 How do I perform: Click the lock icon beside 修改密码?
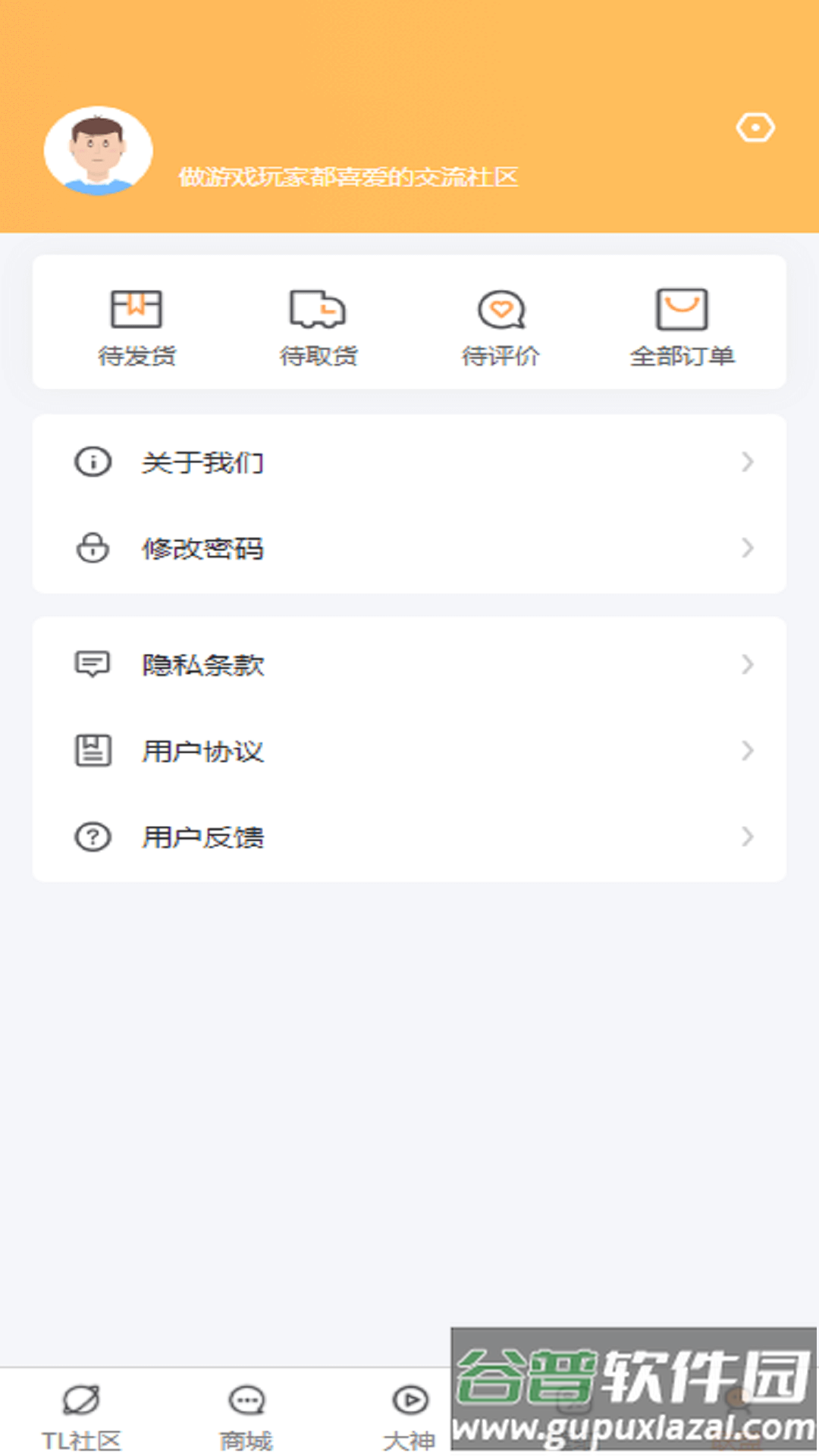pyautogui.click(x=92, y=547)
